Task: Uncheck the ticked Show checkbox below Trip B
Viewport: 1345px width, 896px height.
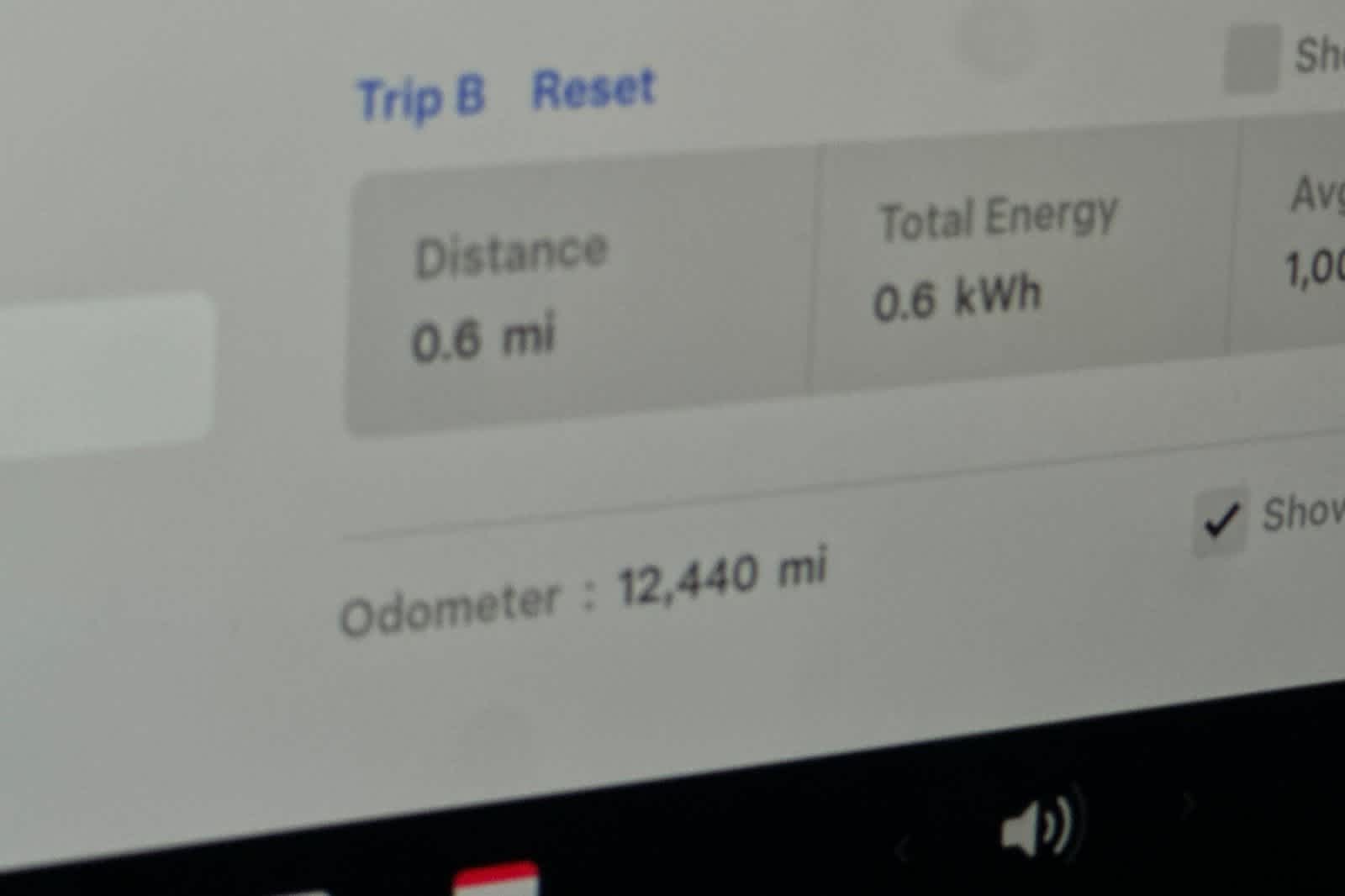Action: (1221, 520)
